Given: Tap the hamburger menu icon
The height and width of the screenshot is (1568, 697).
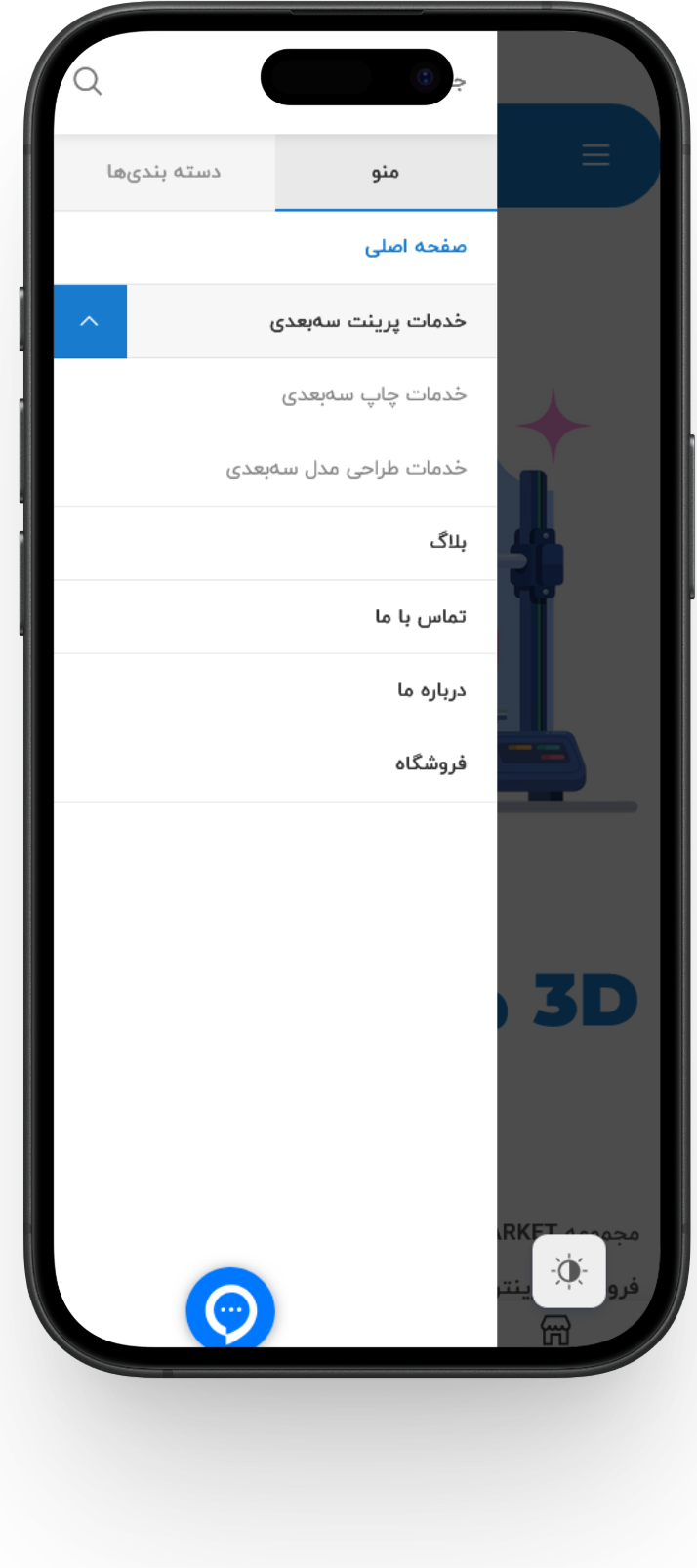Looking at the screenshot, I should click(595, 155).
